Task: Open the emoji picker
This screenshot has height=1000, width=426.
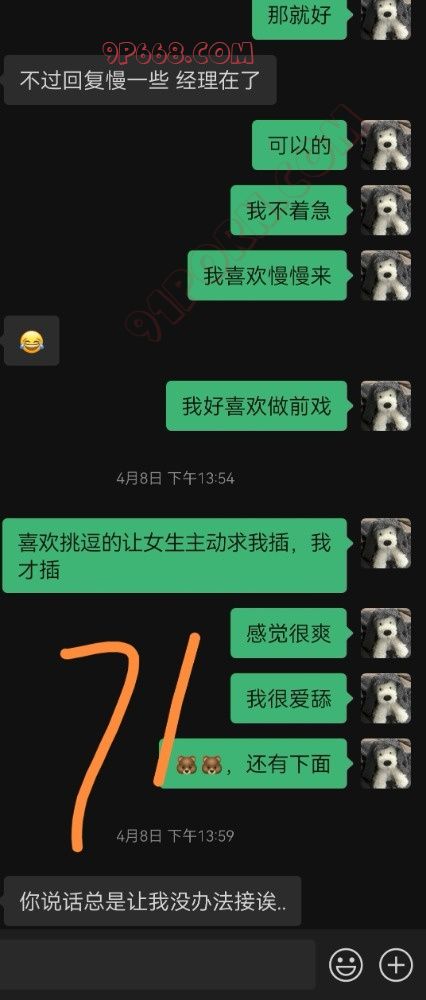Action: 346,965
